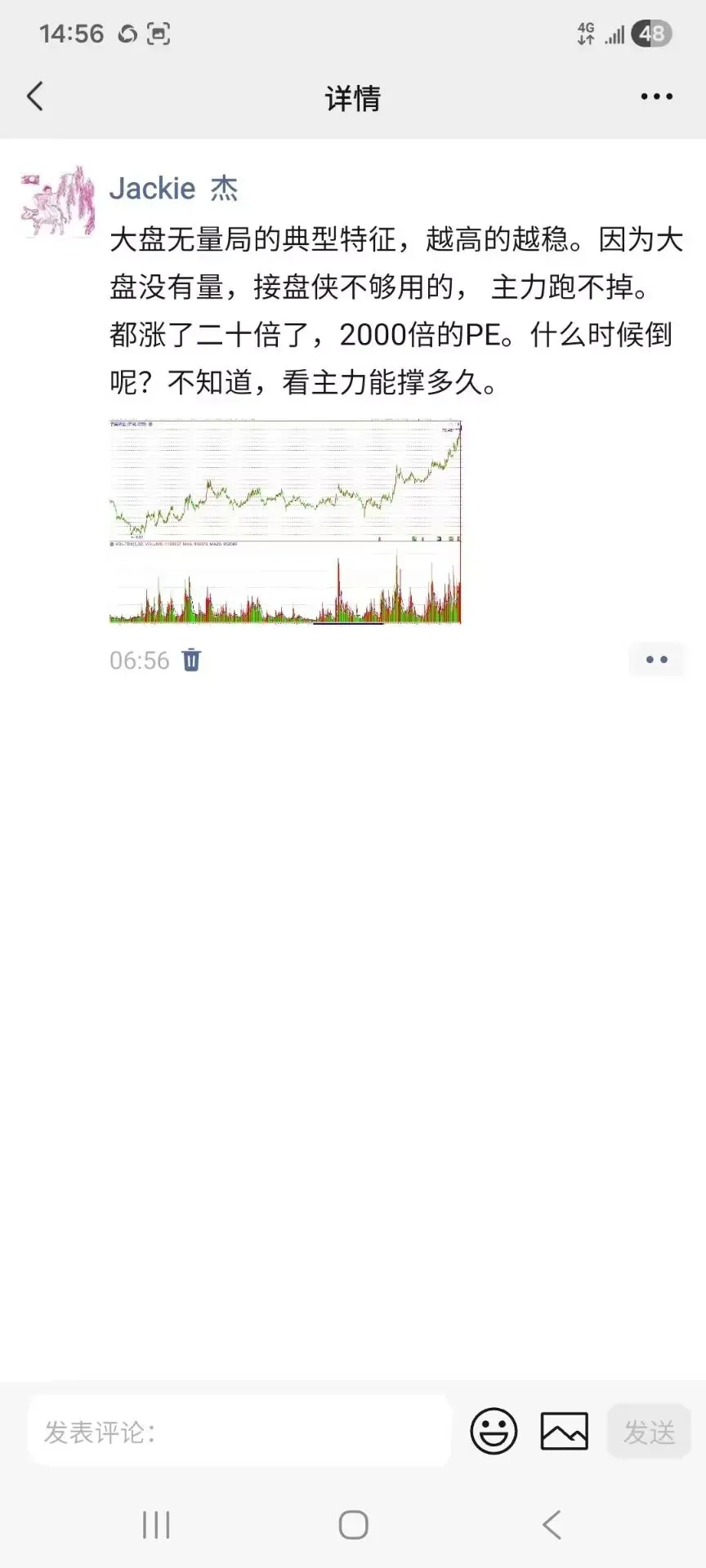This screenshot has width=706, height=1568.
Task: Go back from the 详情 page
Action: tap(35, 97)
